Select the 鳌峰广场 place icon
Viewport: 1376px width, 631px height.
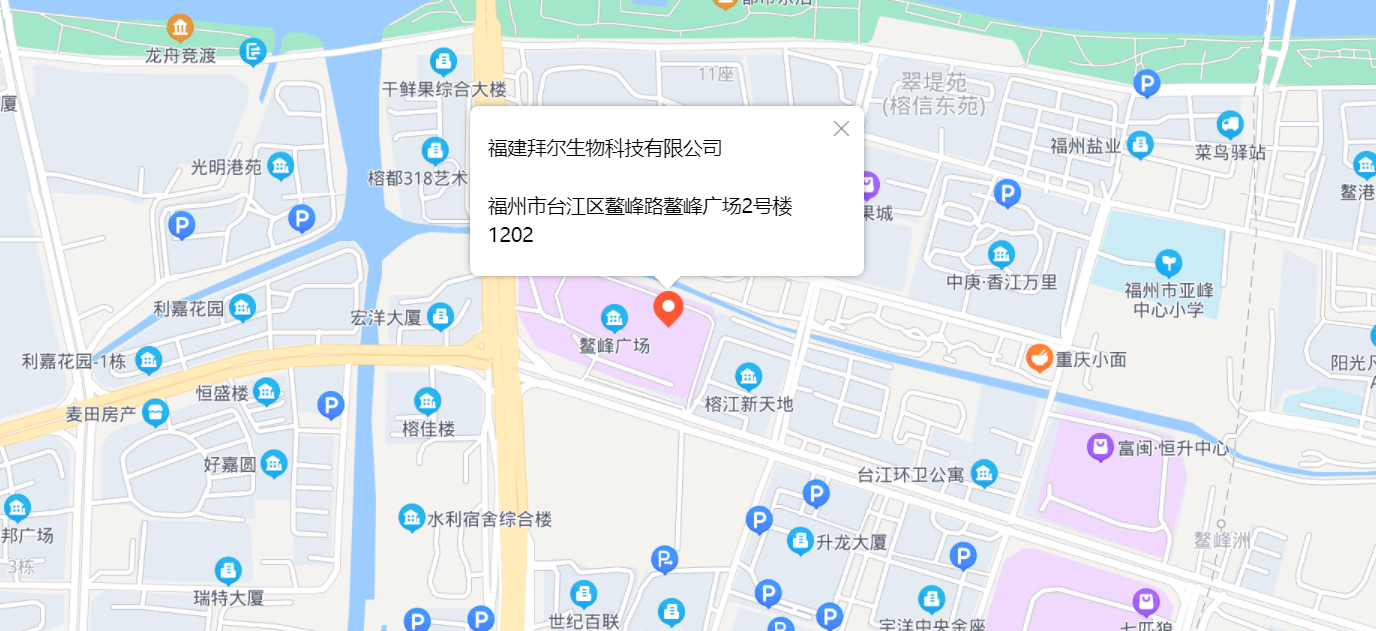click(x=614, y=319)
